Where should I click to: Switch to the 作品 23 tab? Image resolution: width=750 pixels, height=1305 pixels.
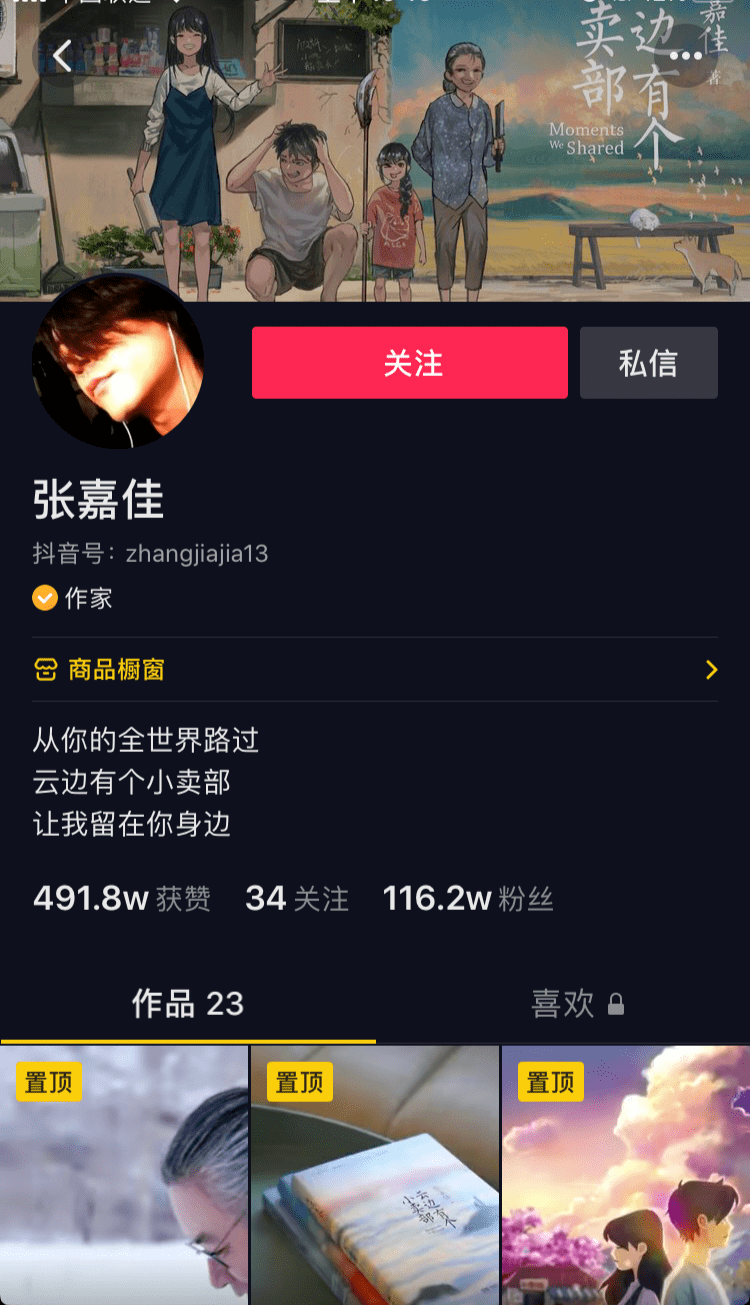tap(188, 1004)
